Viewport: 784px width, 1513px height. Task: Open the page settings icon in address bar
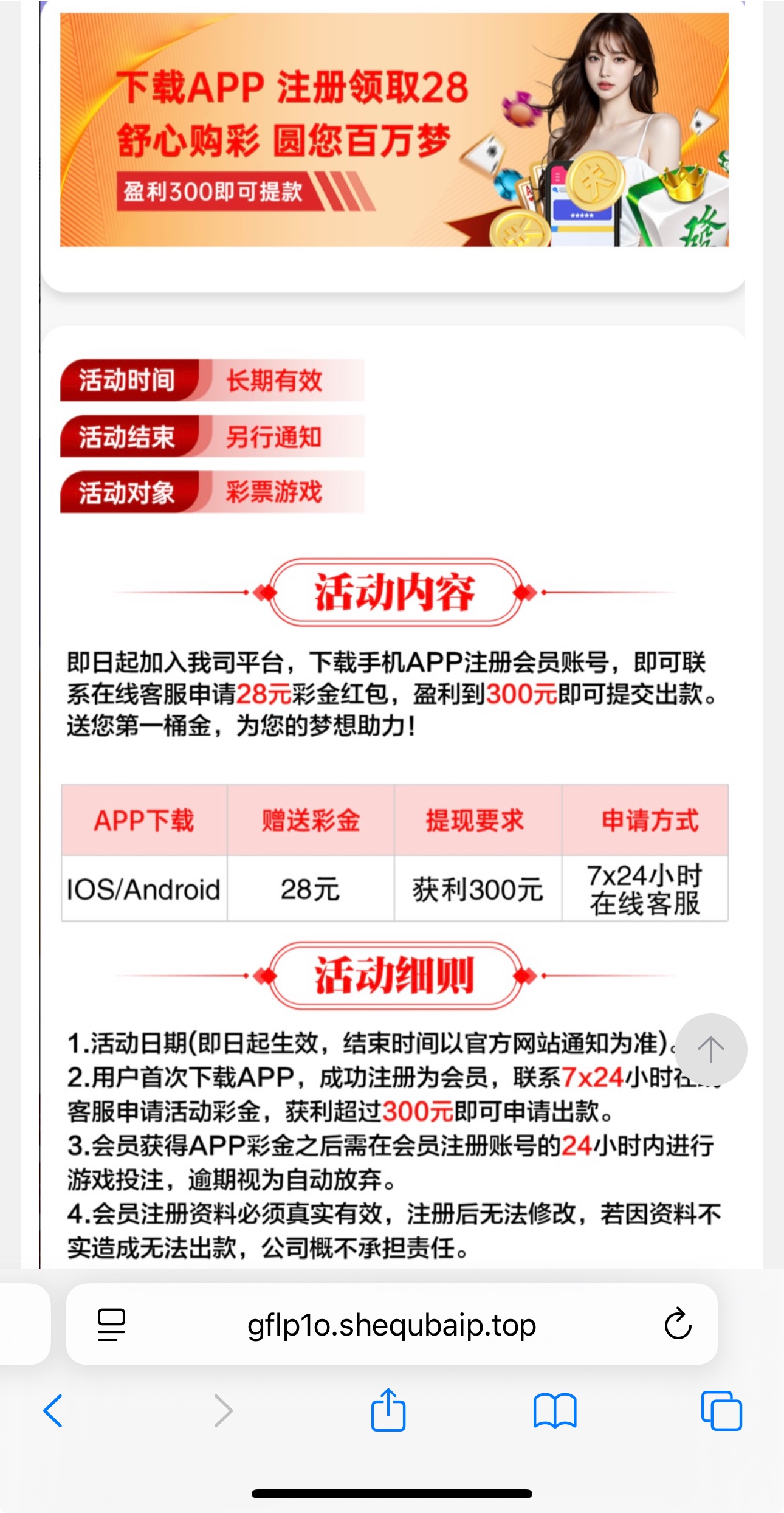(111, 1325)
